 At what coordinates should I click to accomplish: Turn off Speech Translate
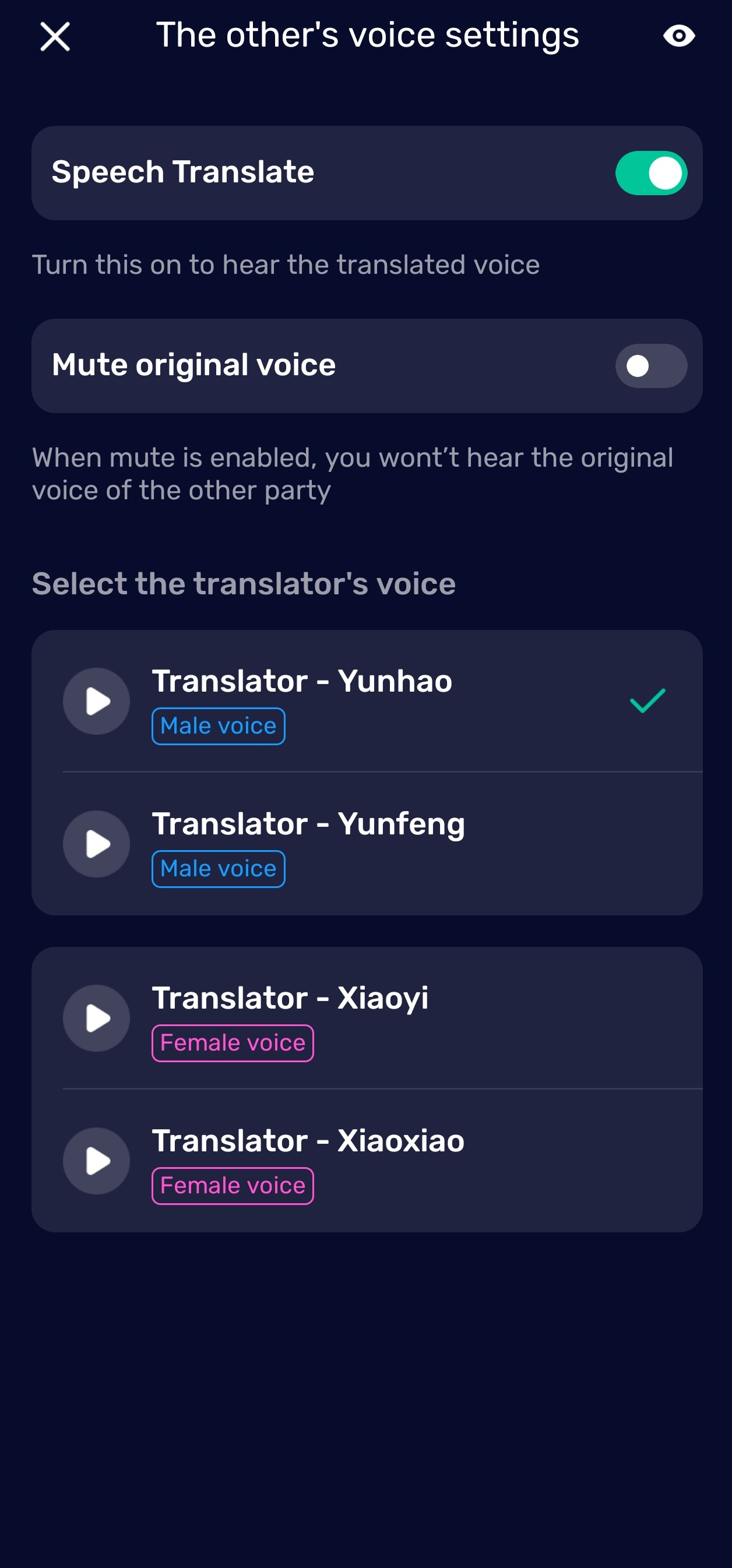click(650, 174)
